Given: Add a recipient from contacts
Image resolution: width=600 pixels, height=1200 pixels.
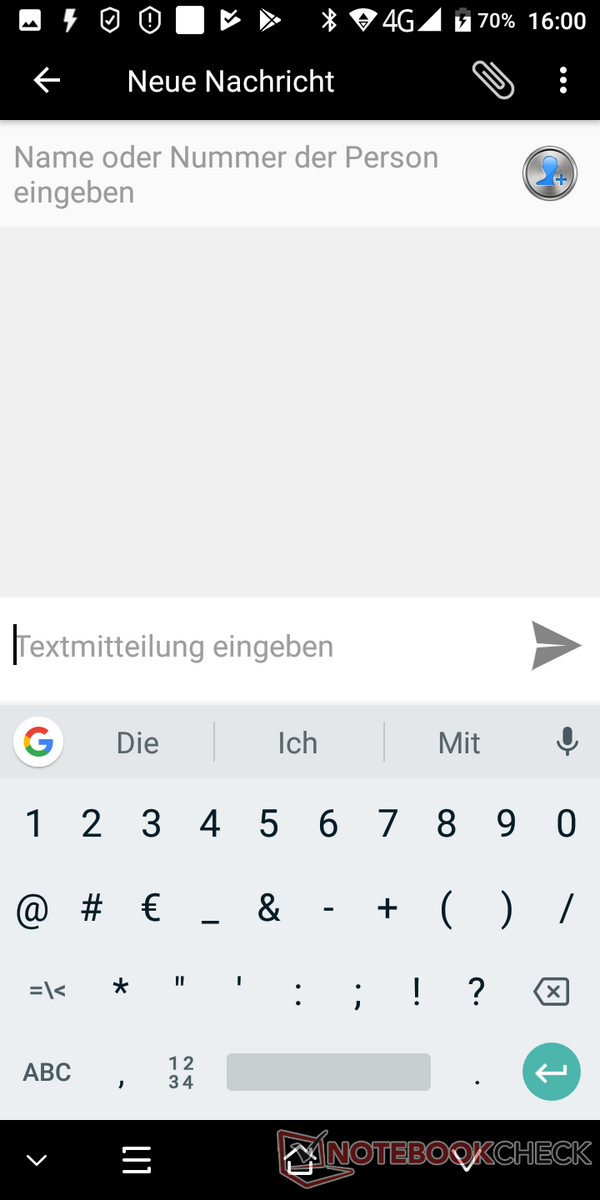Looking at the screenshot, I should point(550,174).
